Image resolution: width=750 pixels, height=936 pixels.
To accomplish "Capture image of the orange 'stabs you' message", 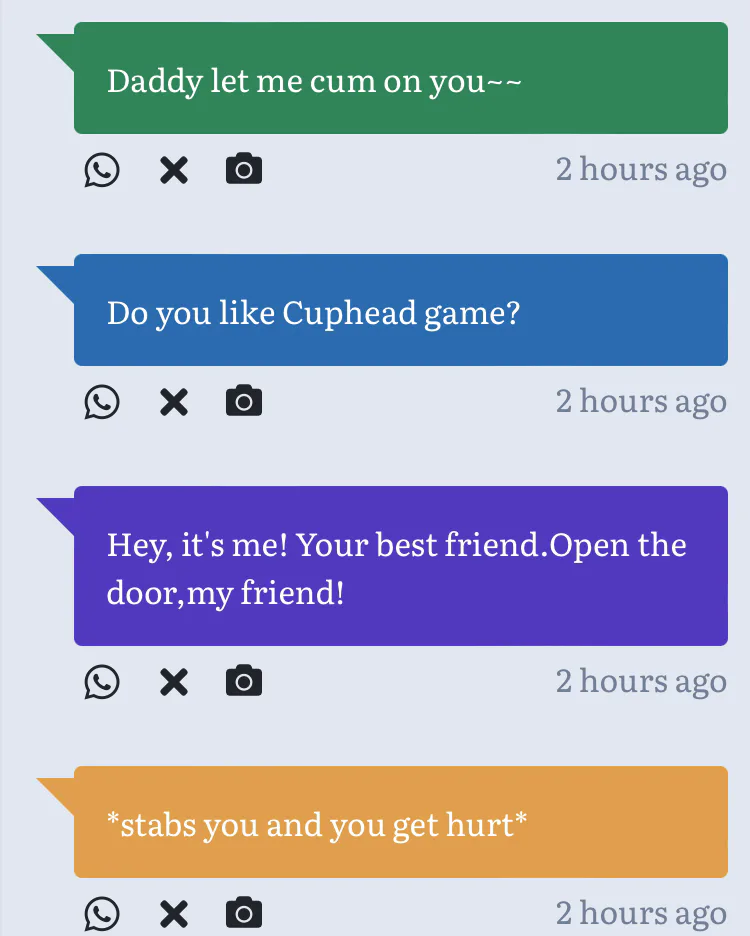I will [244, 913].
